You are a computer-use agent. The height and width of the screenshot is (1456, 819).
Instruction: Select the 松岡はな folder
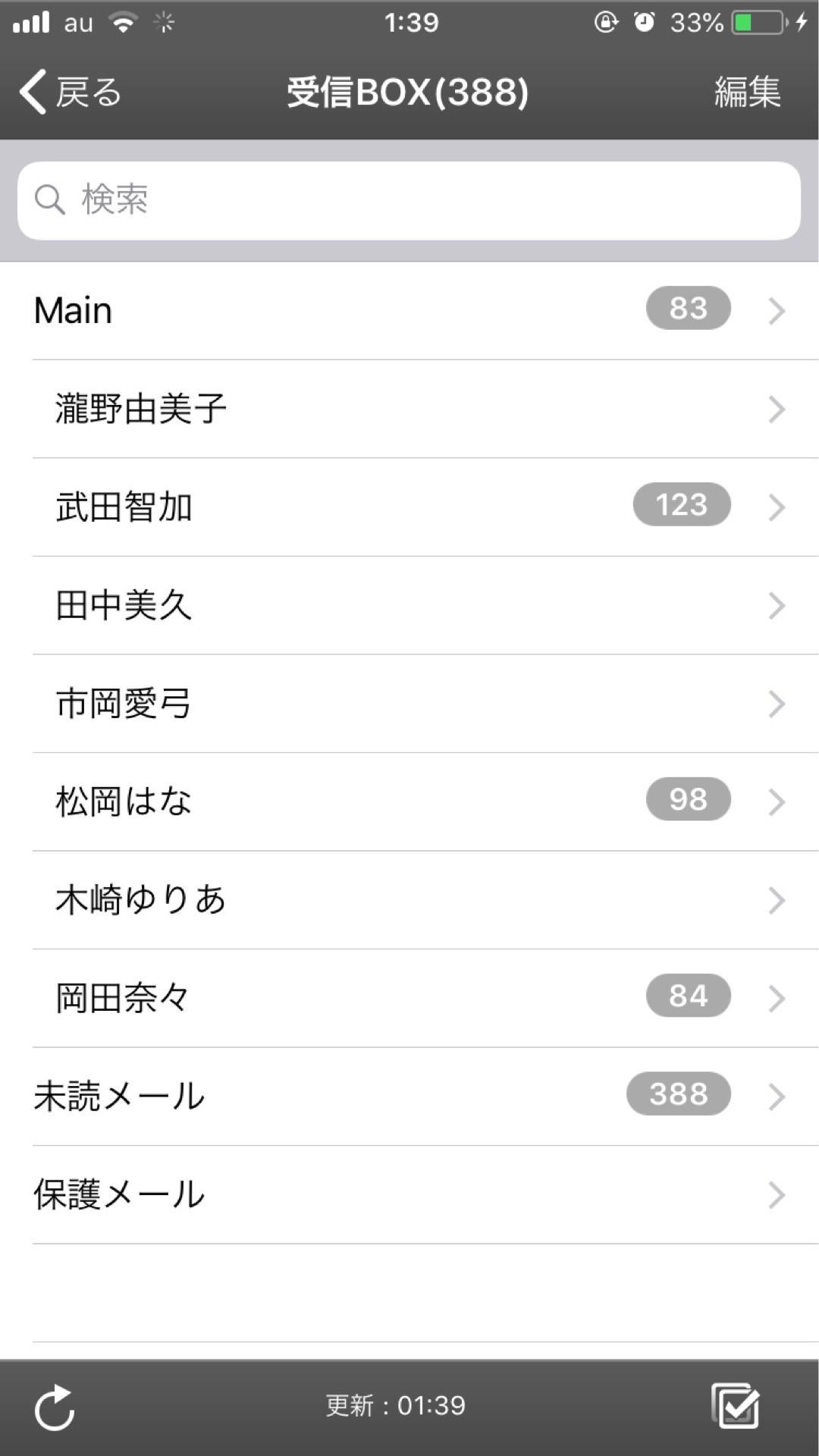(x=303, y=801)
